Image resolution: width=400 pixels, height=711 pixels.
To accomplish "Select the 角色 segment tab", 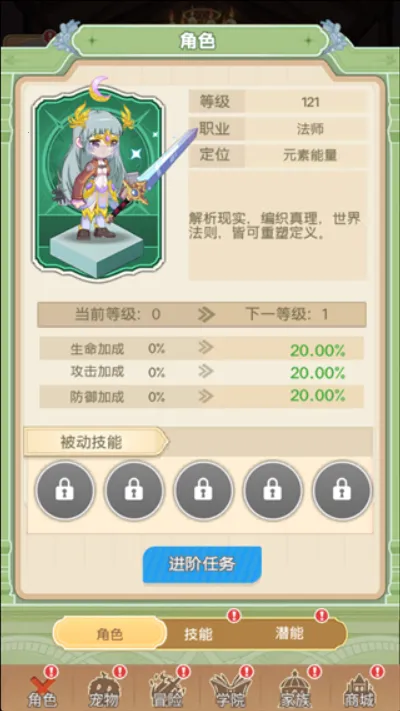I will [x=110, y=634].
